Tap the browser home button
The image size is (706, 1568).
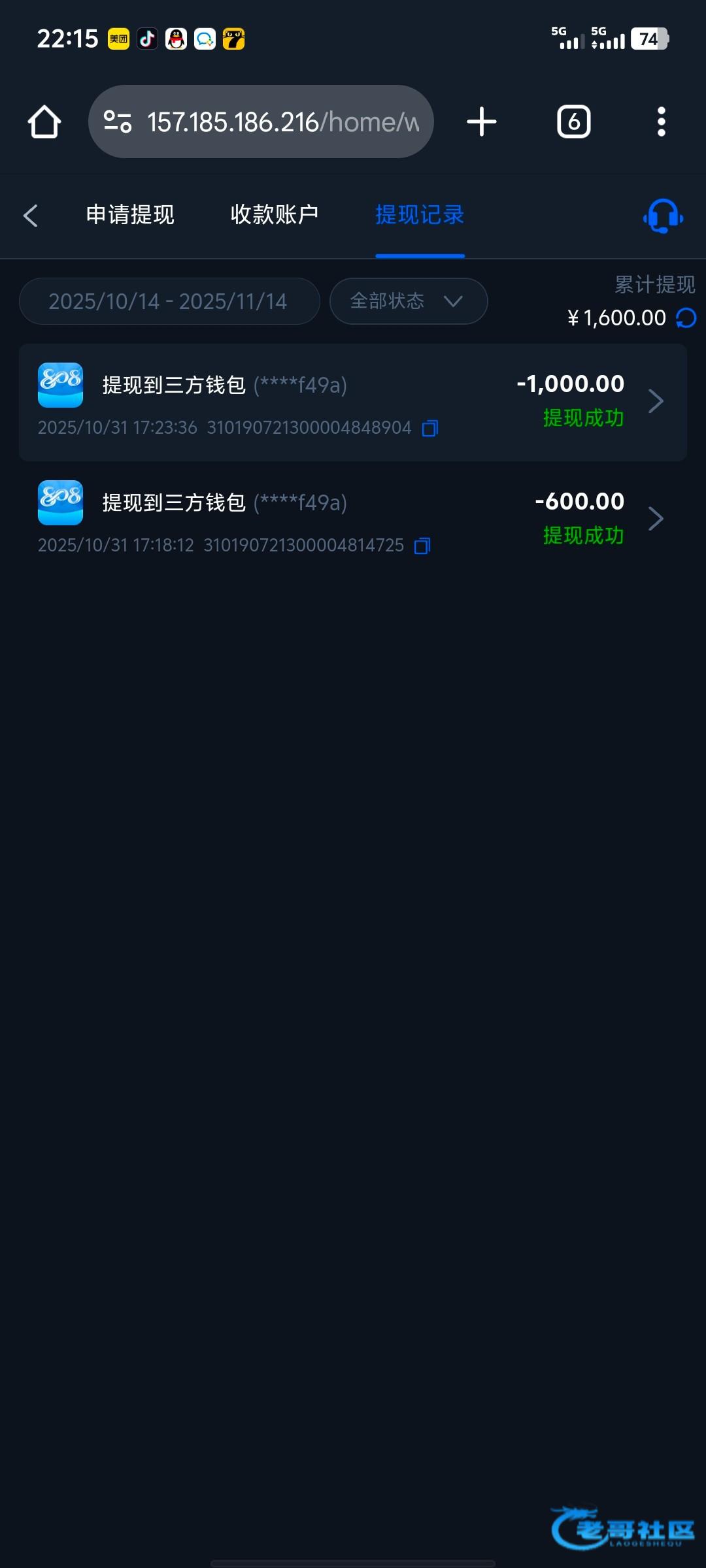(44, 122)
